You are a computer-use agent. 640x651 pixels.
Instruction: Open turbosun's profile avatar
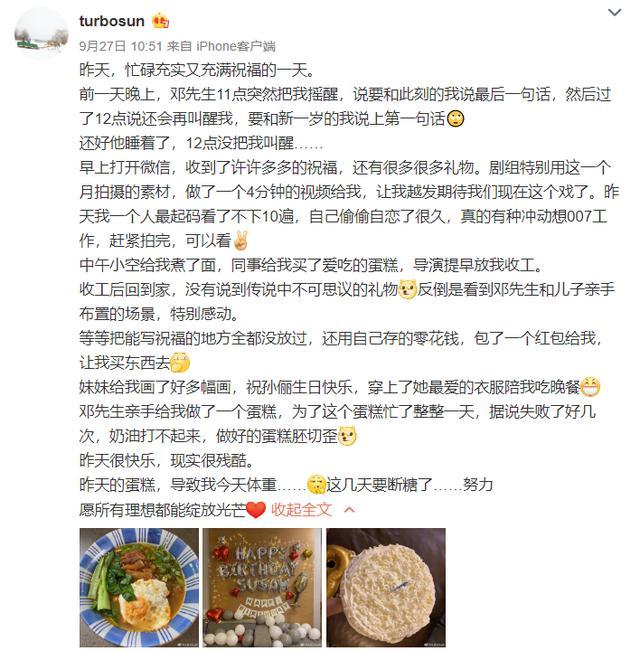41,30
